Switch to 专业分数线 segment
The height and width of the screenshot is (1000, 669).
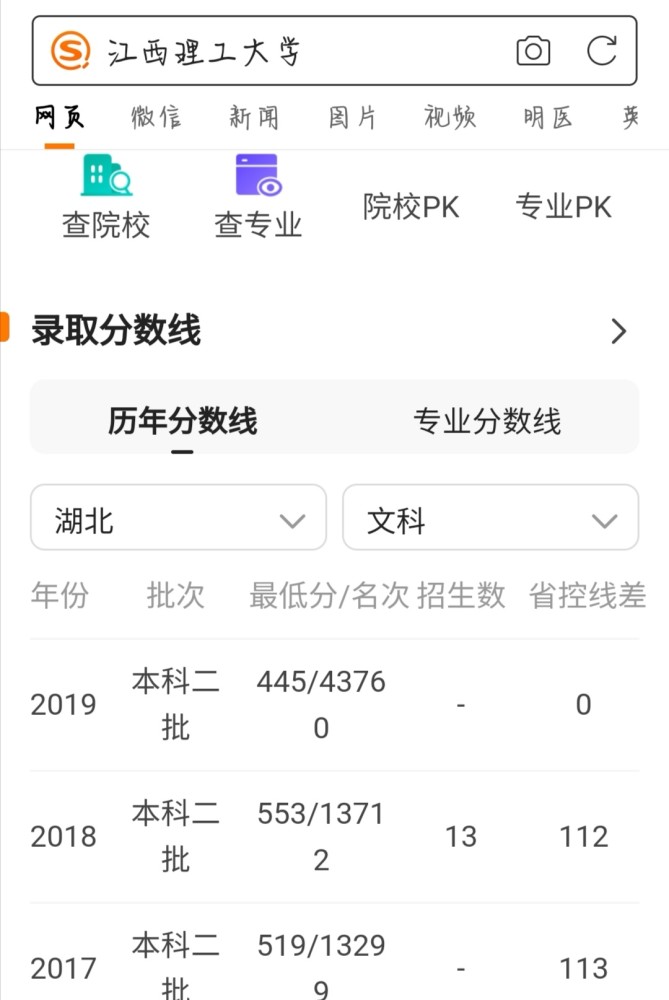click(x=487, y=421)
